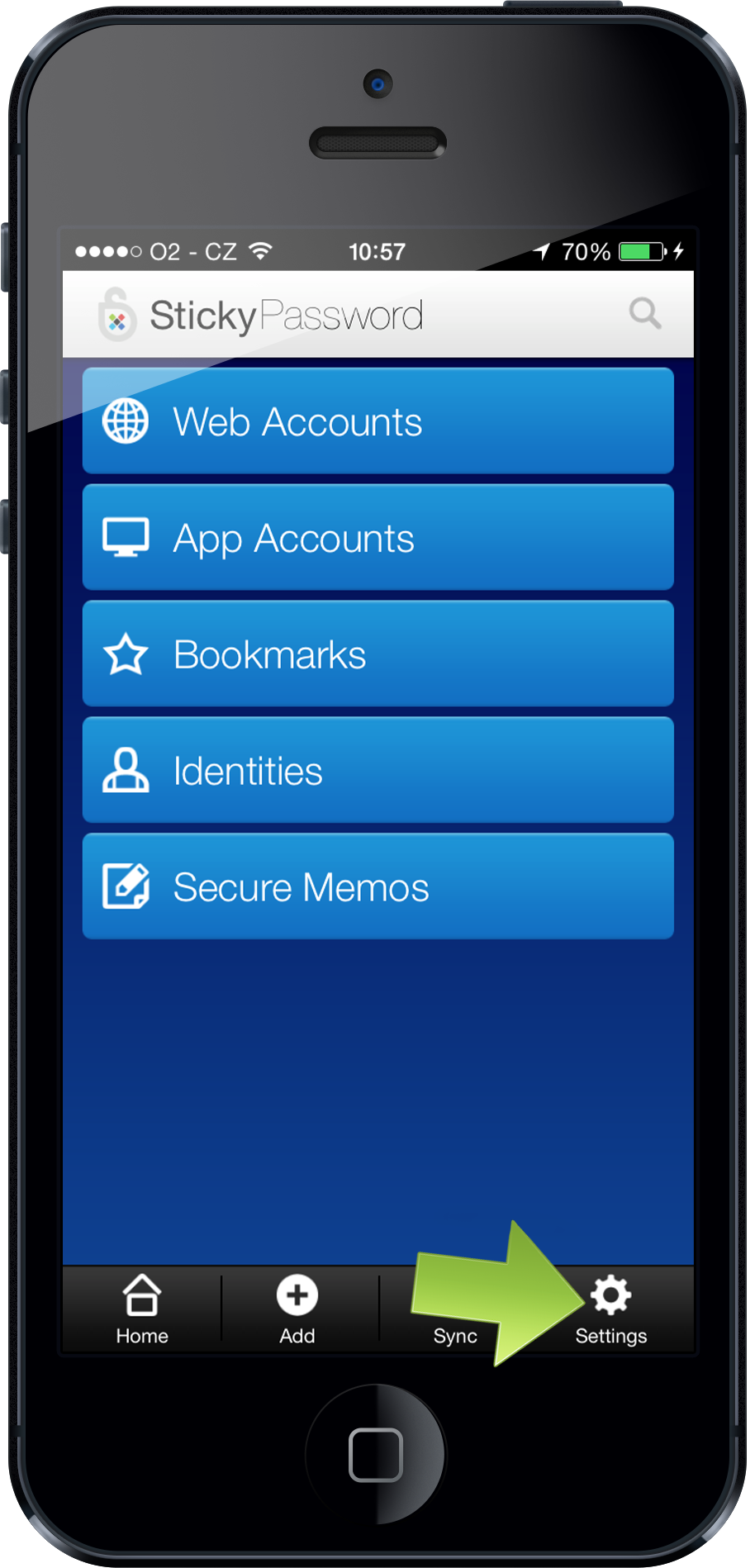Tap the Add plus tab
Image resolution: width=755 pixels, height=1568 pixels.
tap(297, 1310)
